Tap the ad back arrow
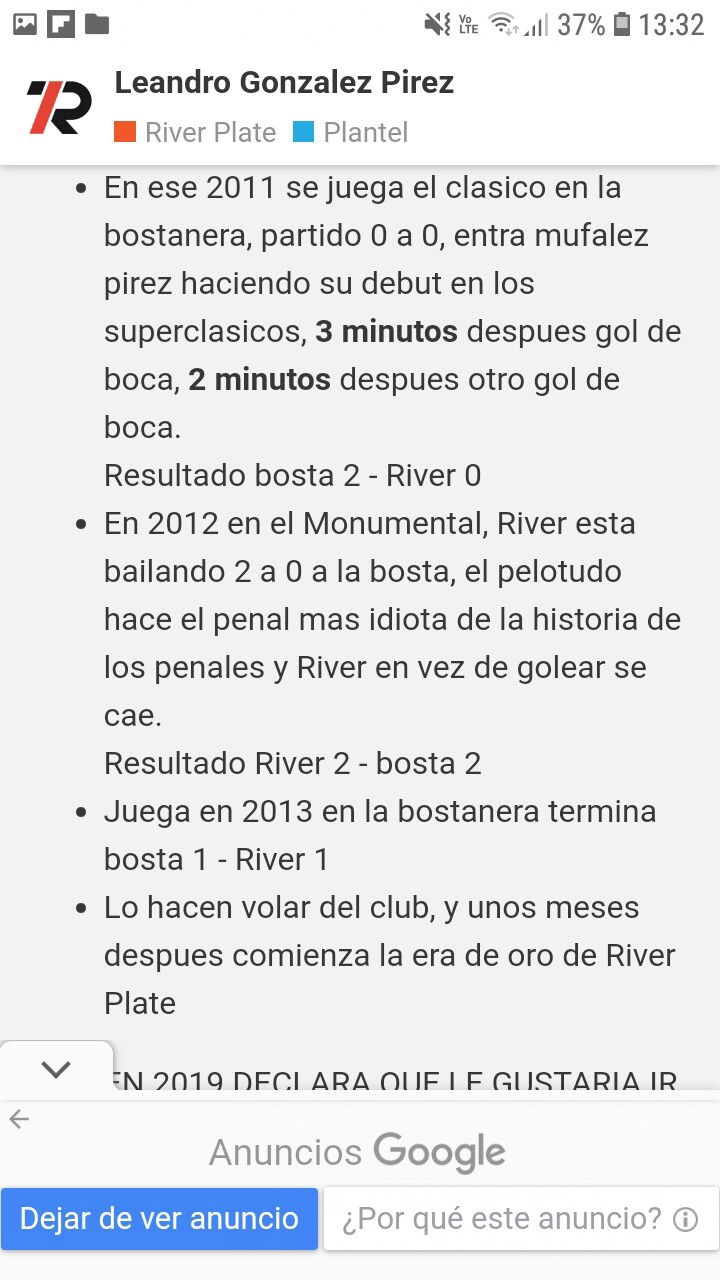This screenshot has width=720, height=1280. tap(19, 1119)
